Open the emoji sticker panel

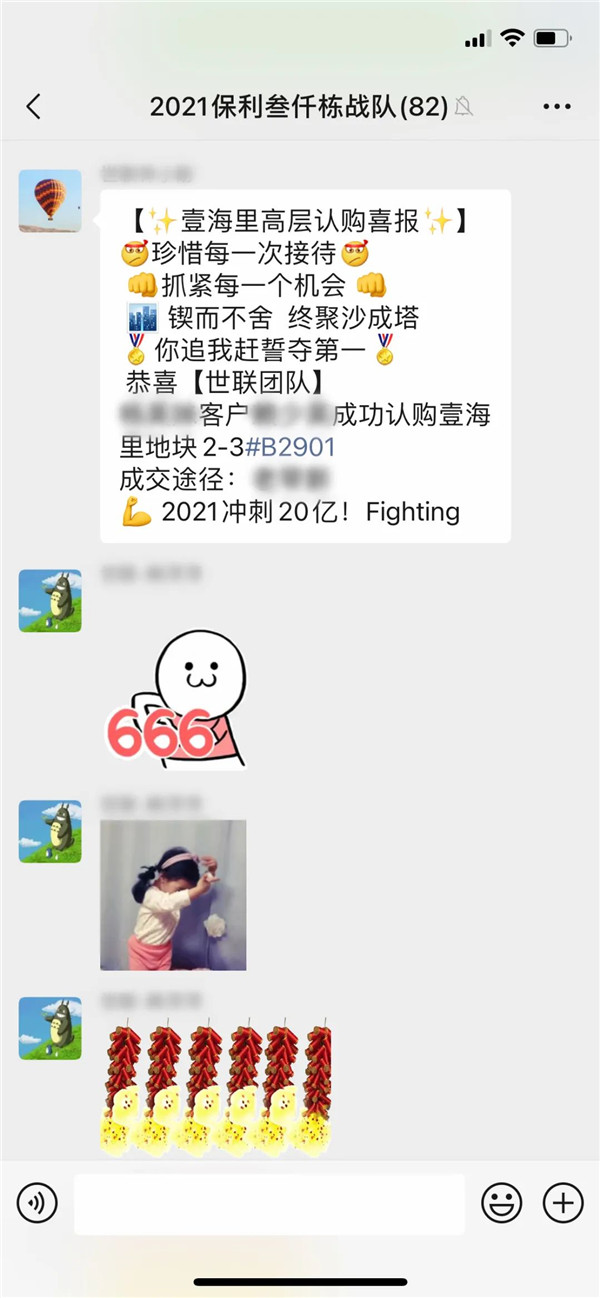[x=502, y=1203]
